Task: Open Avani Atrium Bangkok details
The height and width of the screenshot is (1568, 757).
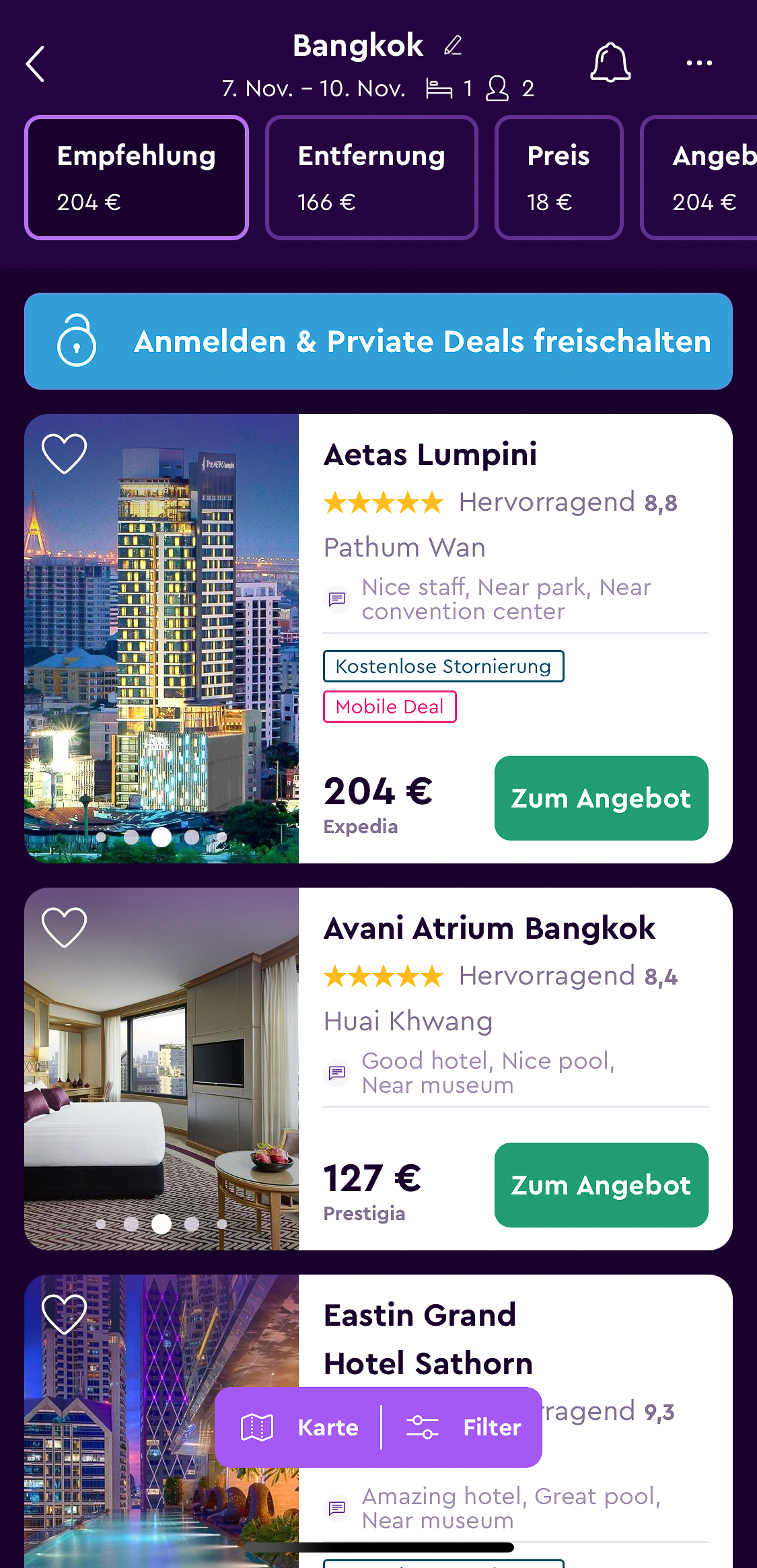Action: point(489,929)
